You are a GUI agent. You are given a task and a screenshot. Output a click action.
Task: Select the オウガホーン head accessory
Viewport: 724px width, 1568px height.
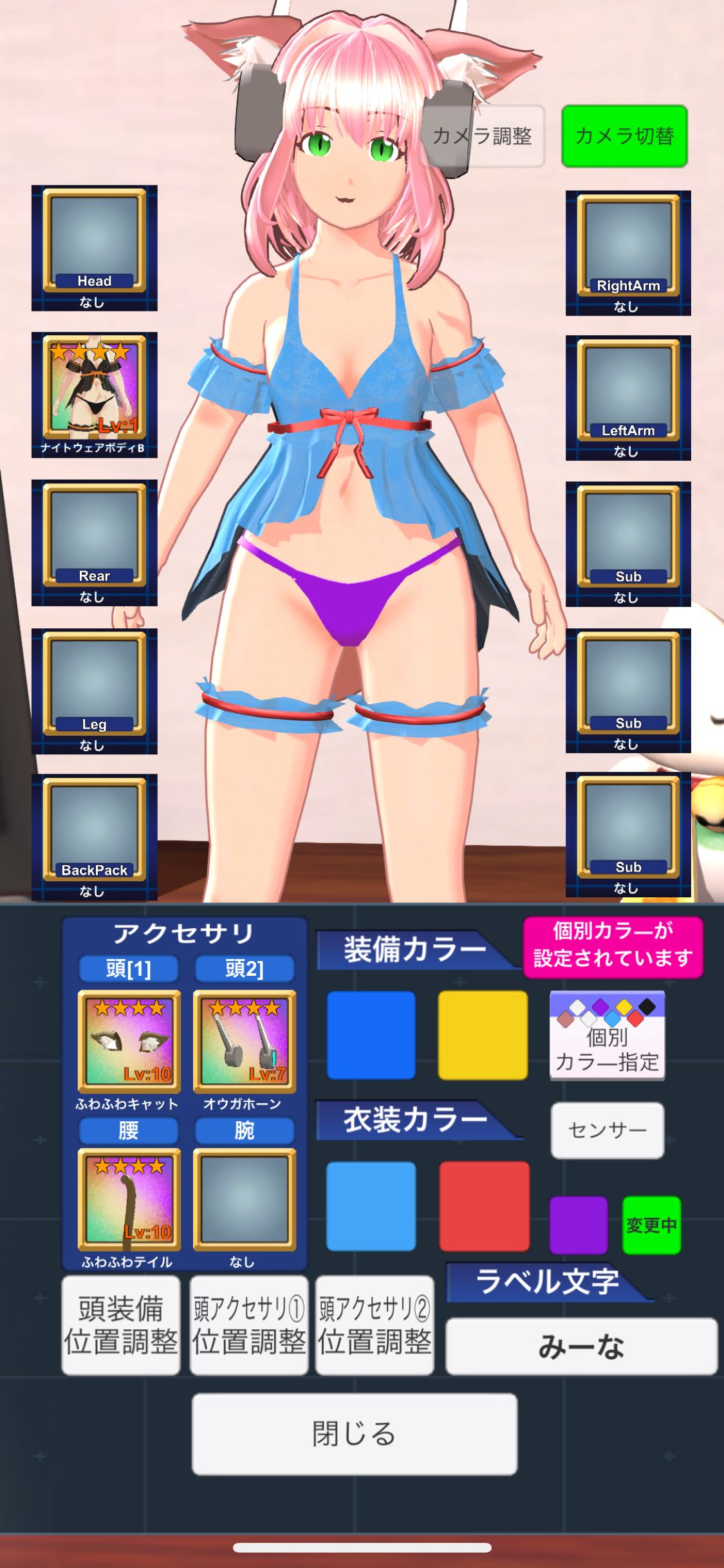pos(245,1041)
